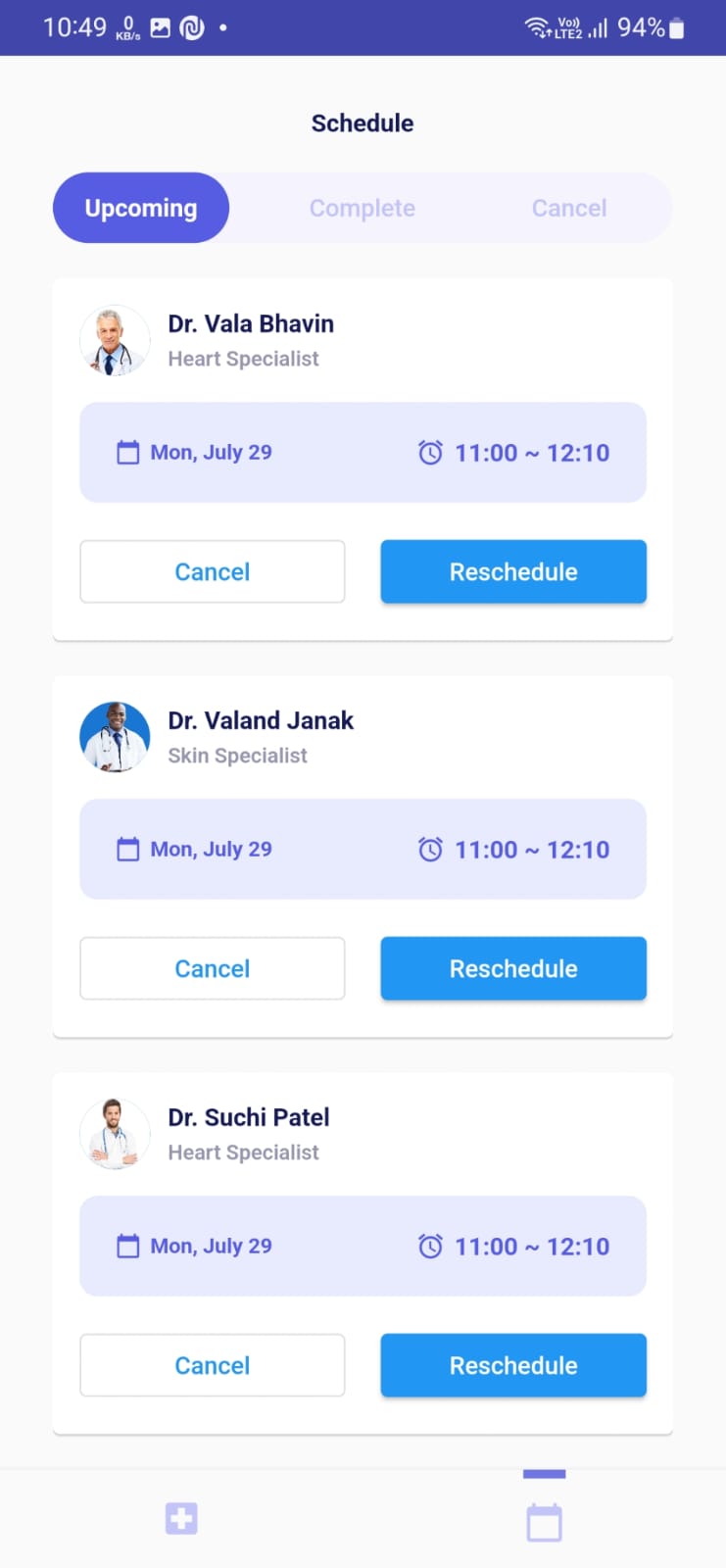The width and height of the screenshot is (726, 1568).
Task: Tap Dr. Valand Janak's profile picture
Action: pyautogui.click(x=115, y=737)
